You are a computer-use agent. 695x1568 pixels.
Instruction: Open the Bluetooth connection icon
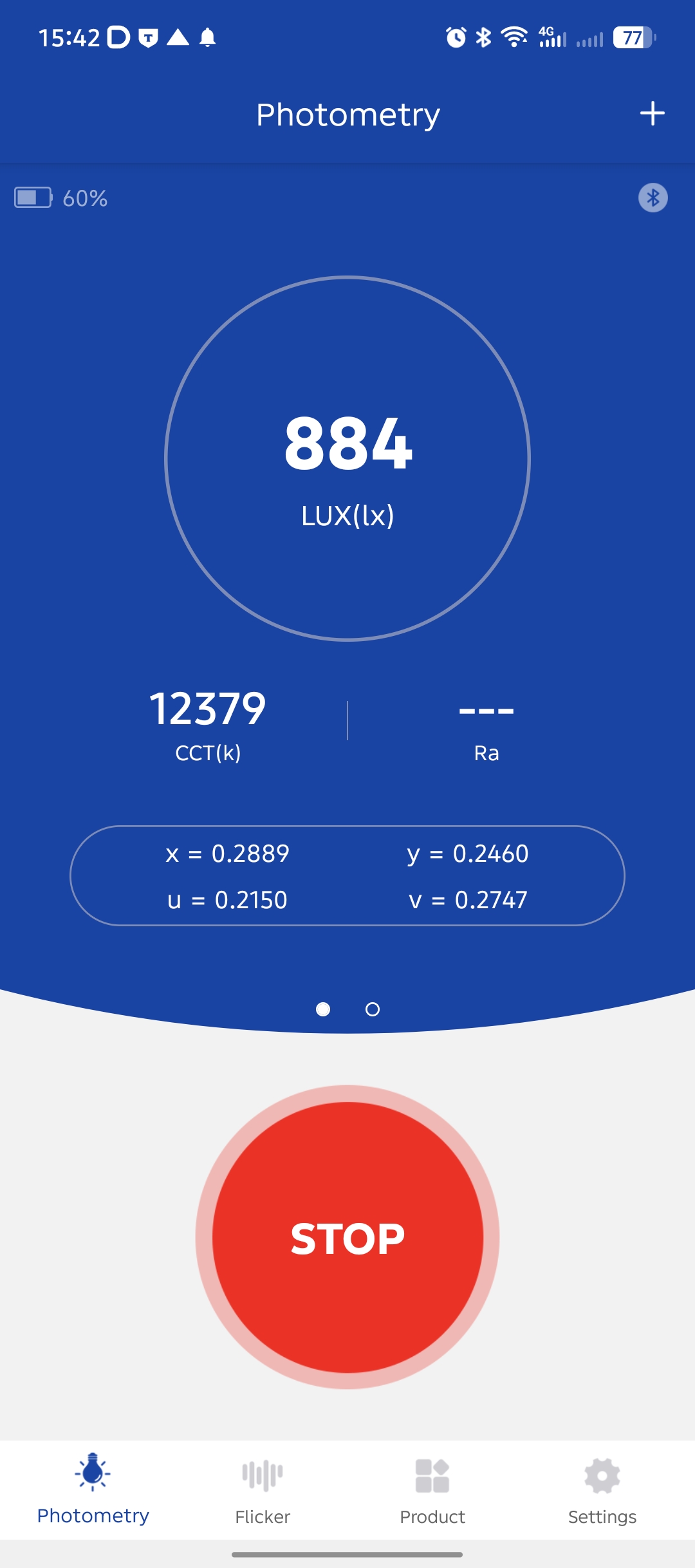(x=653, y=198)
